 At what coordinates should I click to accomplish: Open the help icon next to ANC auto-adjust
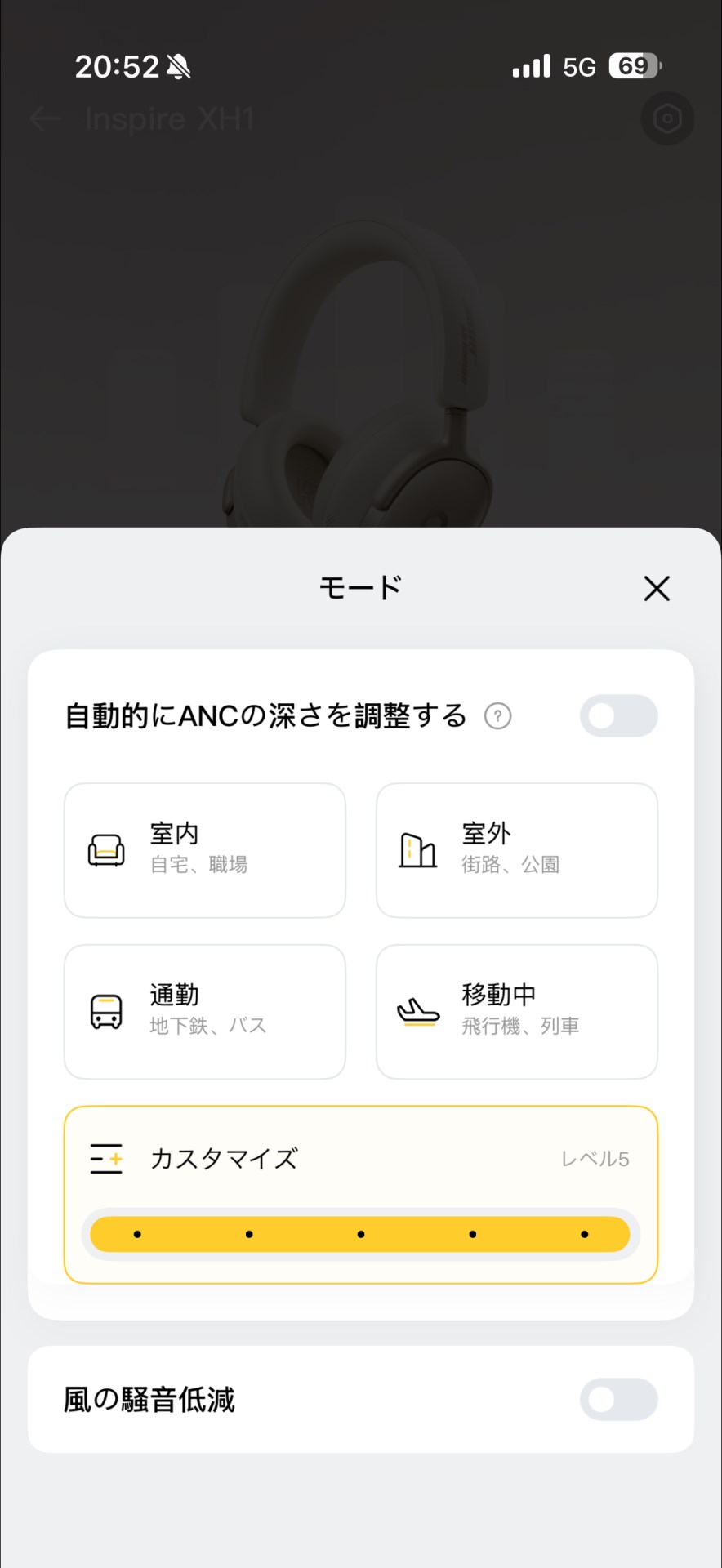497,716
